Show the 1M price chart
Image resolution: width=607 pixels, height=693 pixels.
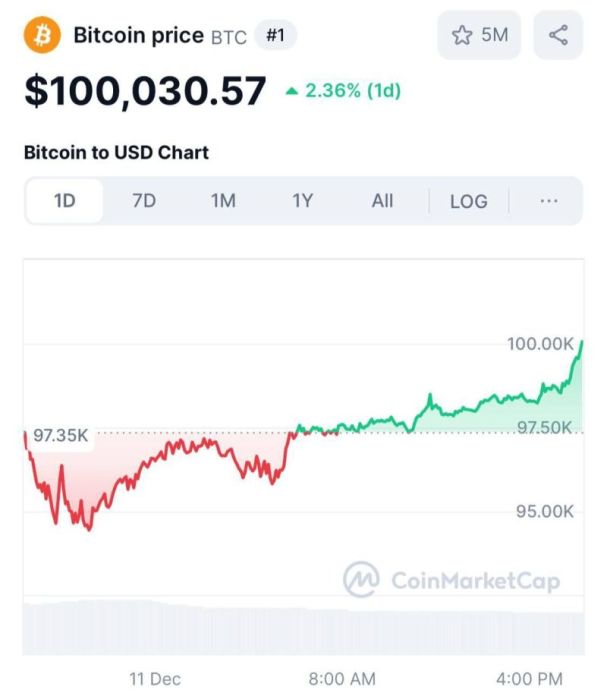click(x=223, y=200)
